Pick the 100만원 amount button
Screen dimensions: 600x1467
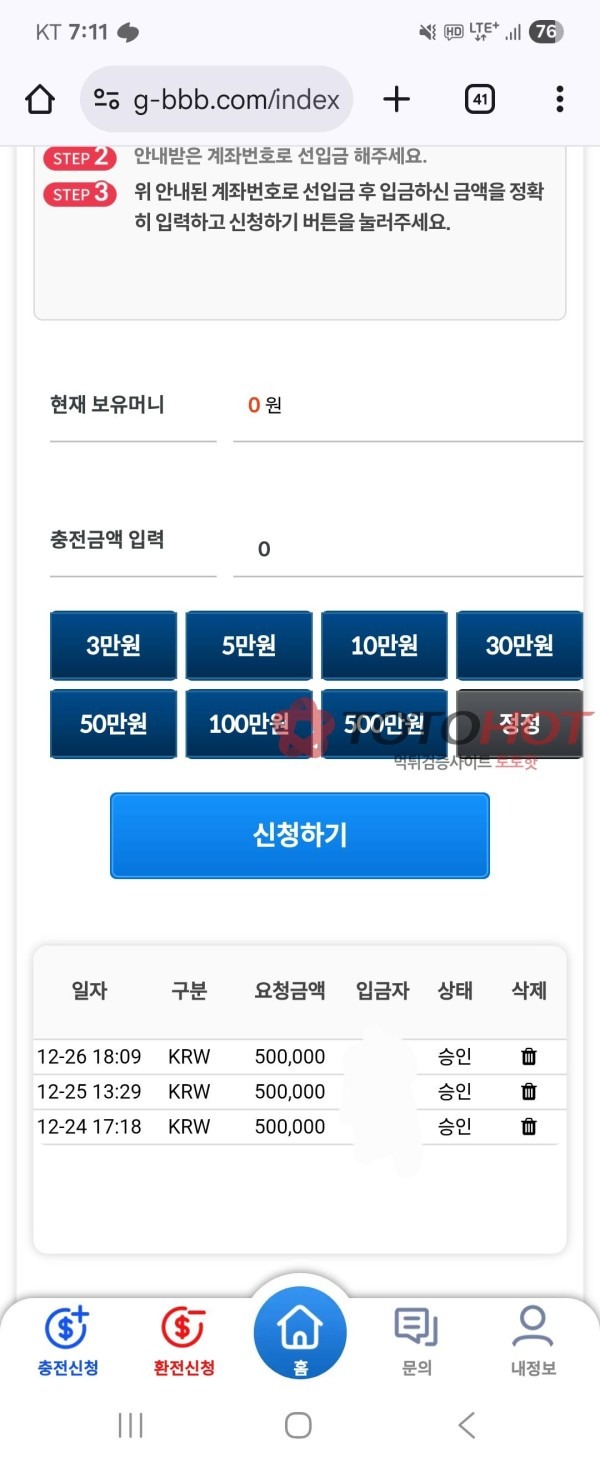pyautogui.click(x=249, y=724)
